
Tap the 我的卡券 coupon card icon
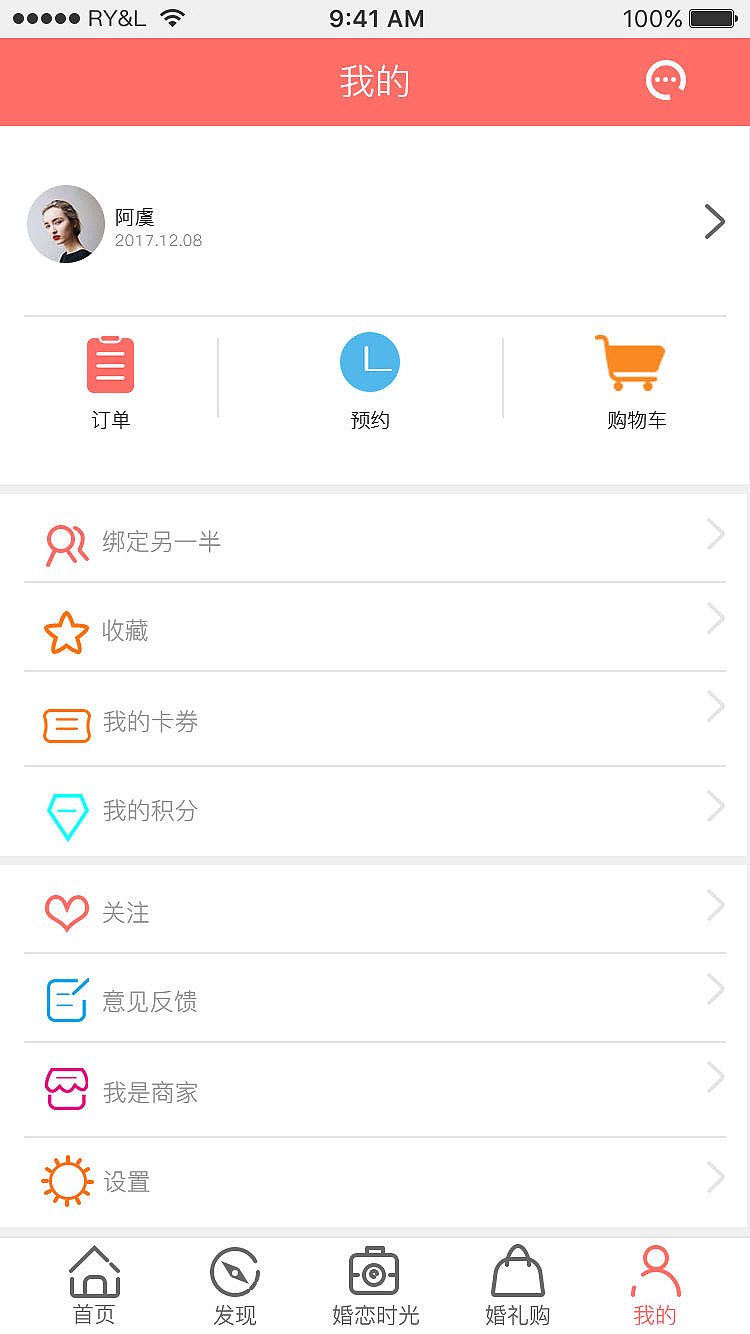tap(67, 723)
